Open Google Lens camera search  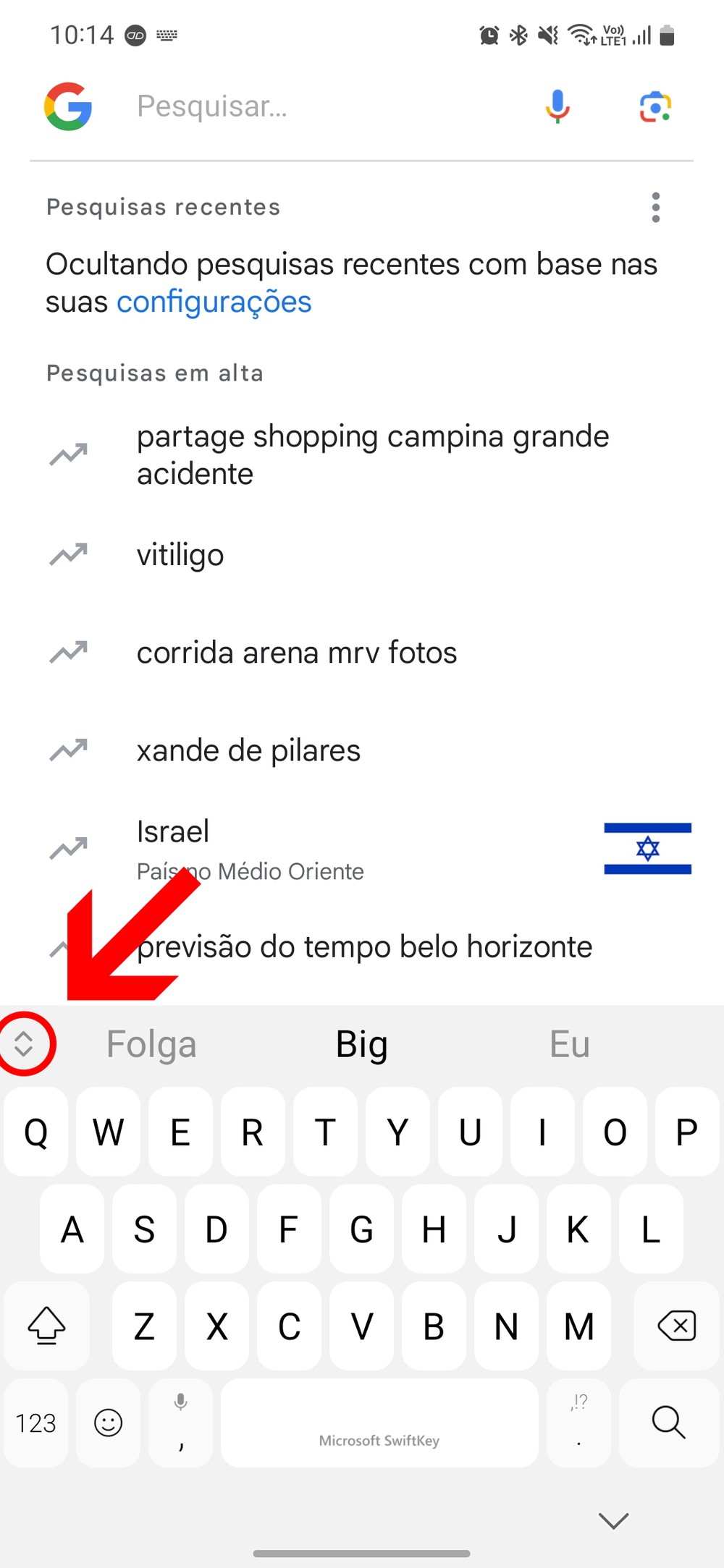(655, 107)
